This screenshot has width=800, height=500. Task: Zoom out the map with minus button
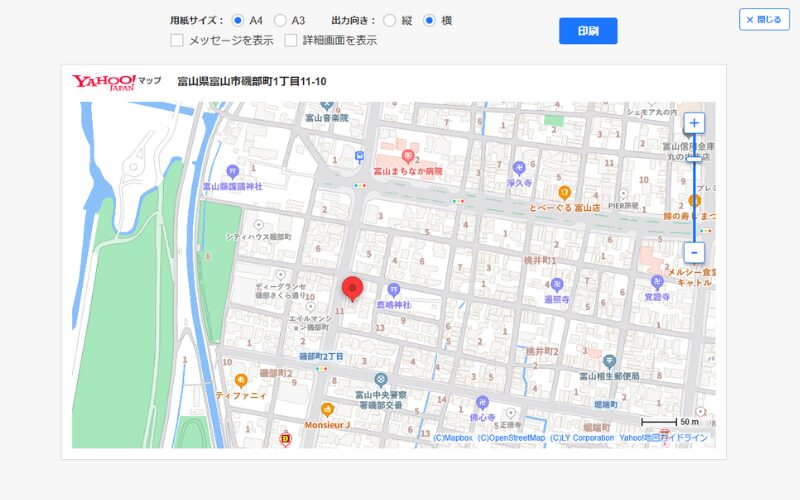(x=694, y=253)
